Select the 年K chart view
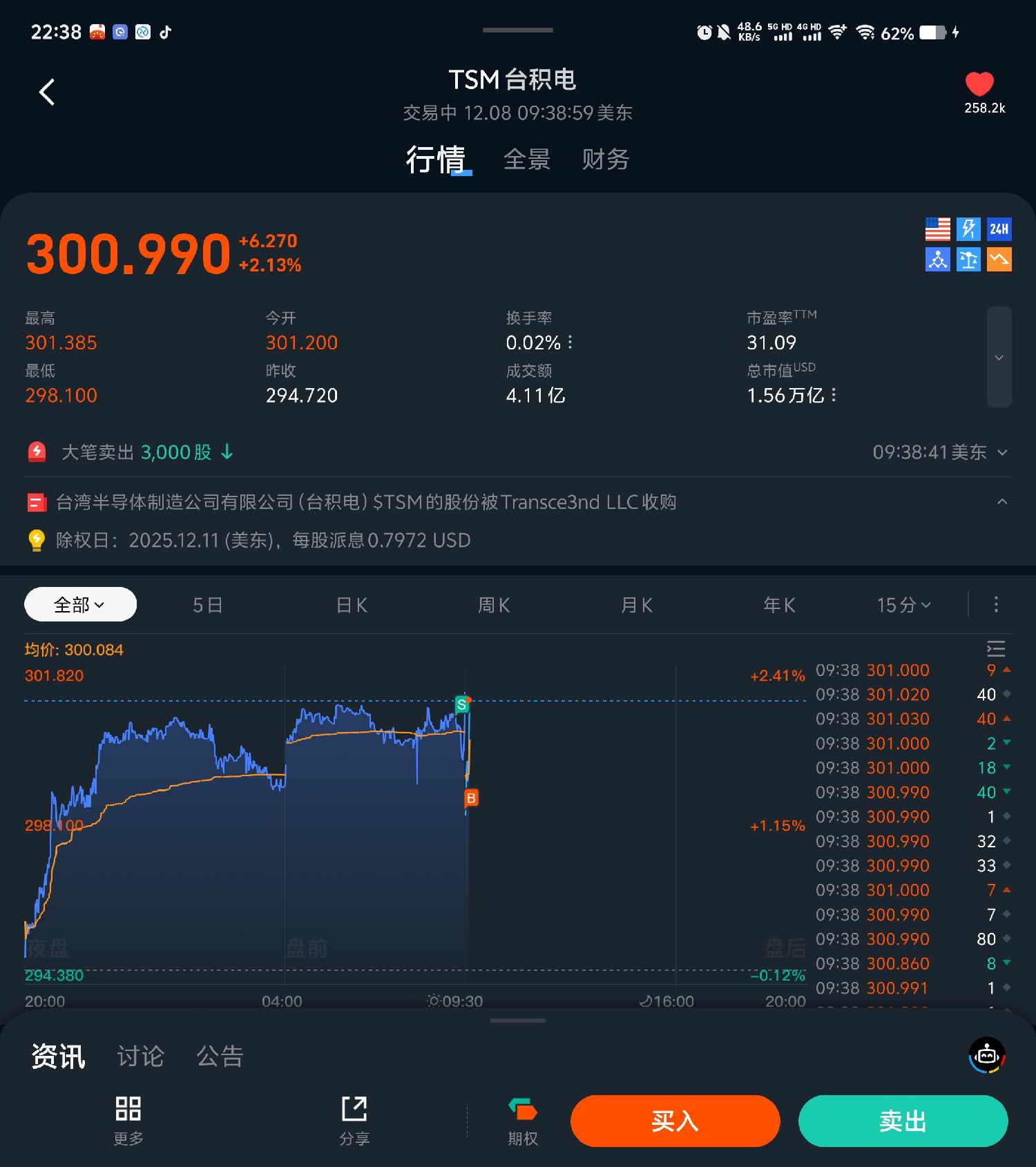 click(779, 606)
